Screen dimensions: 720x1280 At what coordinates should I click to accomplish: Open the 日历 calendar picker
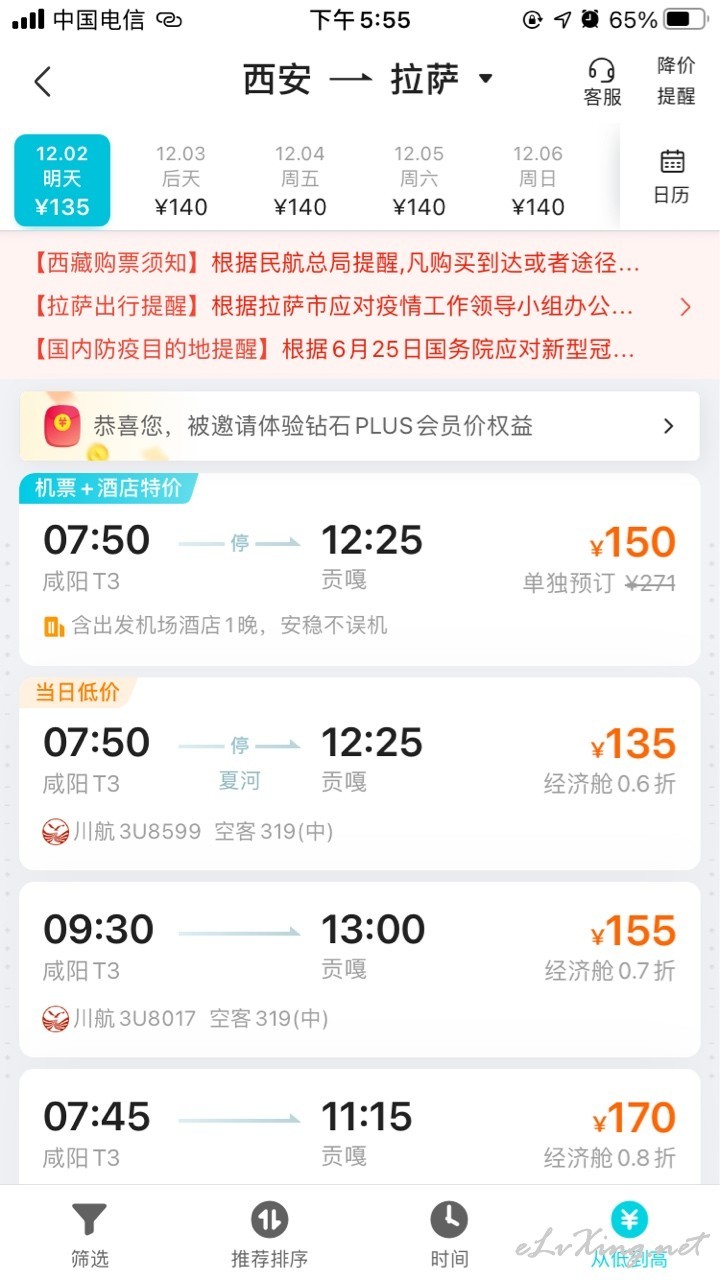point(671,177)
